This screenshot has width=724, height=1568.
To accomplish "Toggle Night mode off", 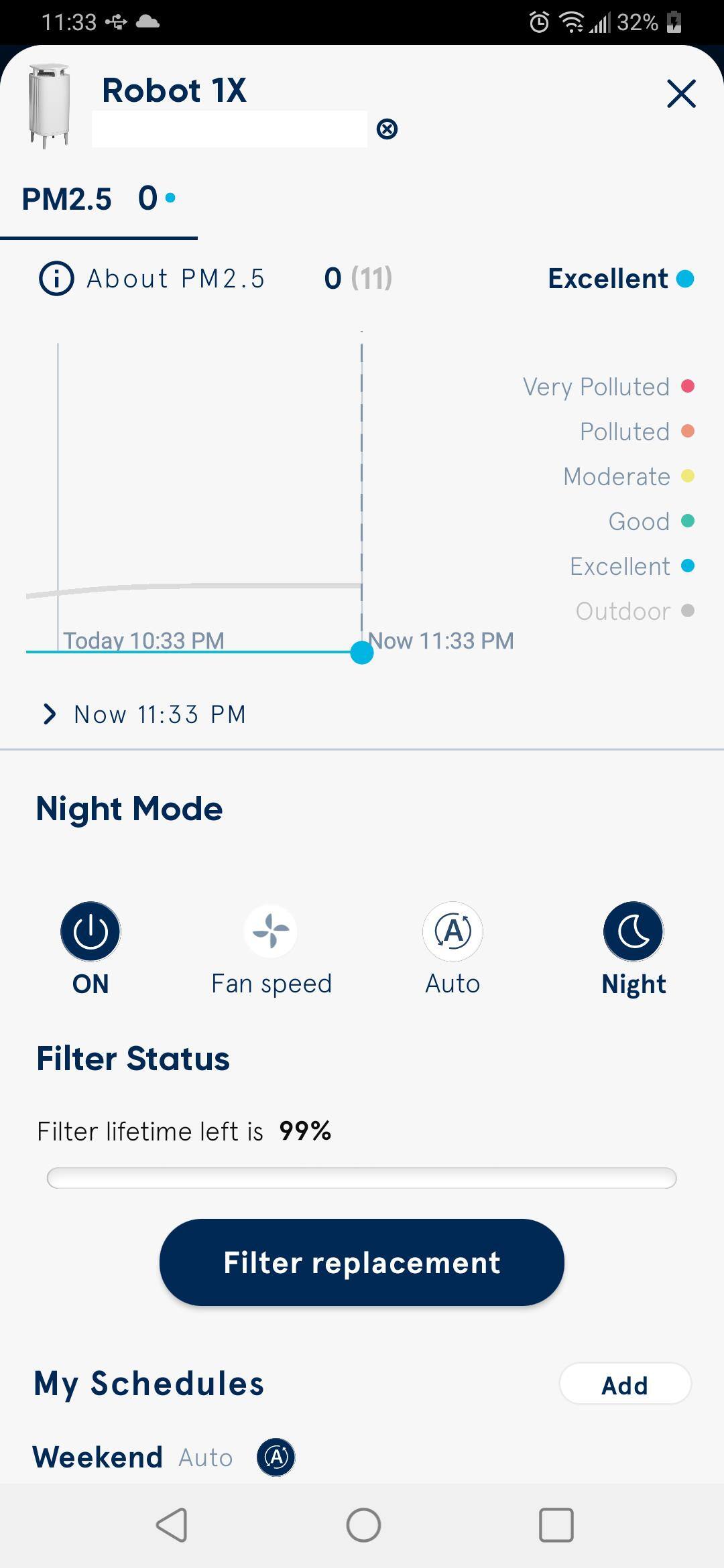I will pos(633,931).
